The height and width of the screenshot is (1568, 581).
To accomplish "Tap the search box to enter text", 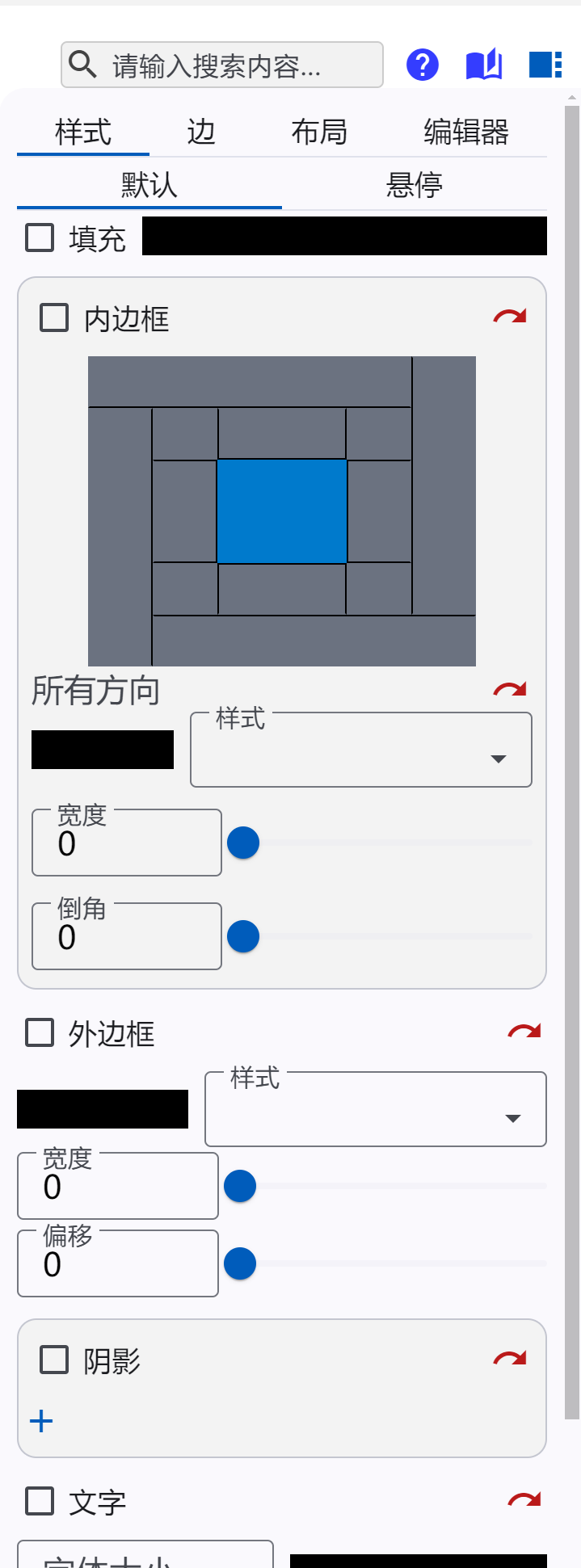I will [x=234, y=65].
